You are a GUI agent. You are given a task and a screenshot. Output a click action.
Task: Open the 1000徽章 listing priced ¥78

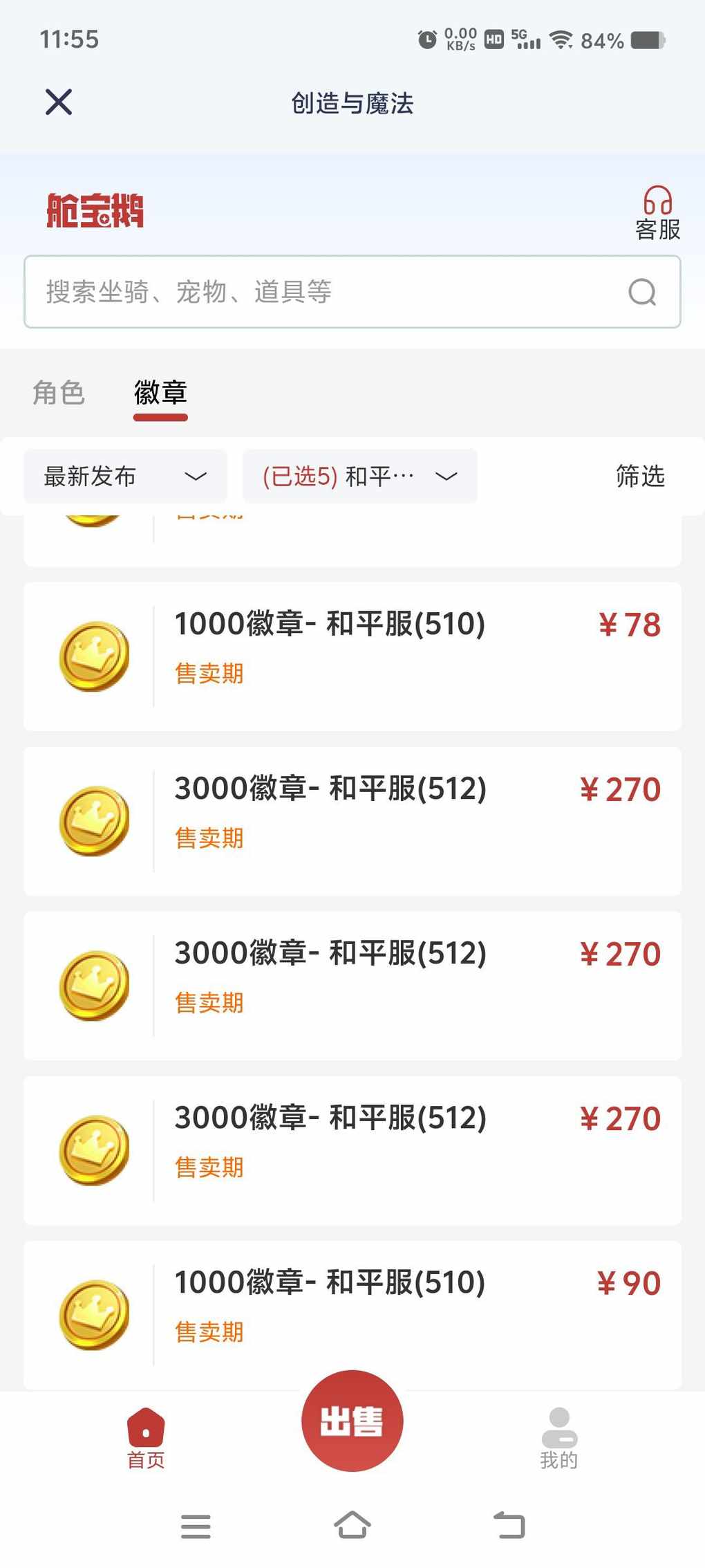coord(352,656)
